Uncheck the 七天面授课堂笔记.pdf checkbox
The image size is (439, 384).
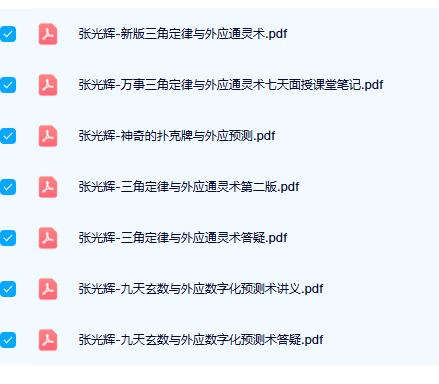(8, 85)
